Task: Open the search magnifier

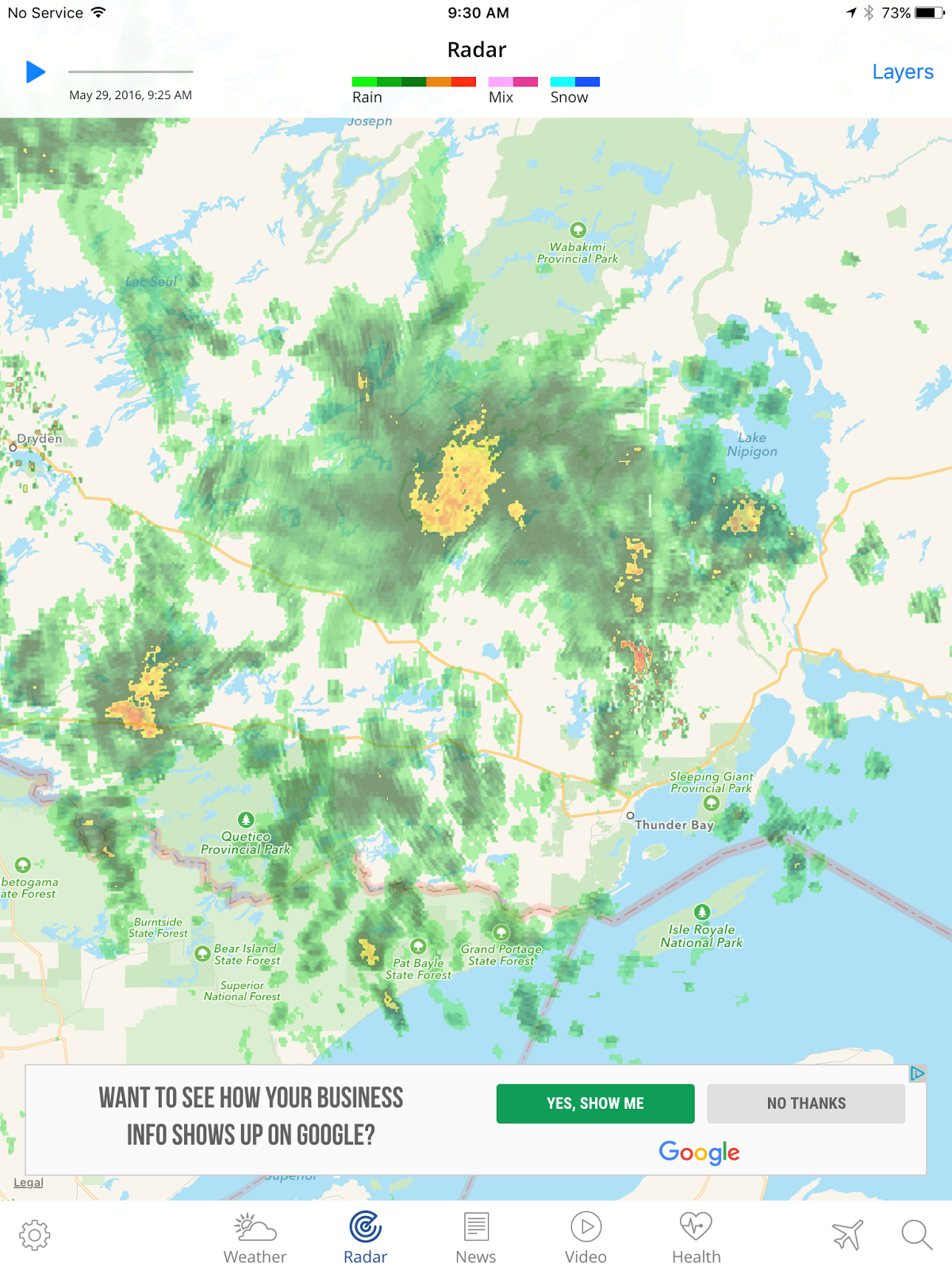Action: click(916, 1235)
